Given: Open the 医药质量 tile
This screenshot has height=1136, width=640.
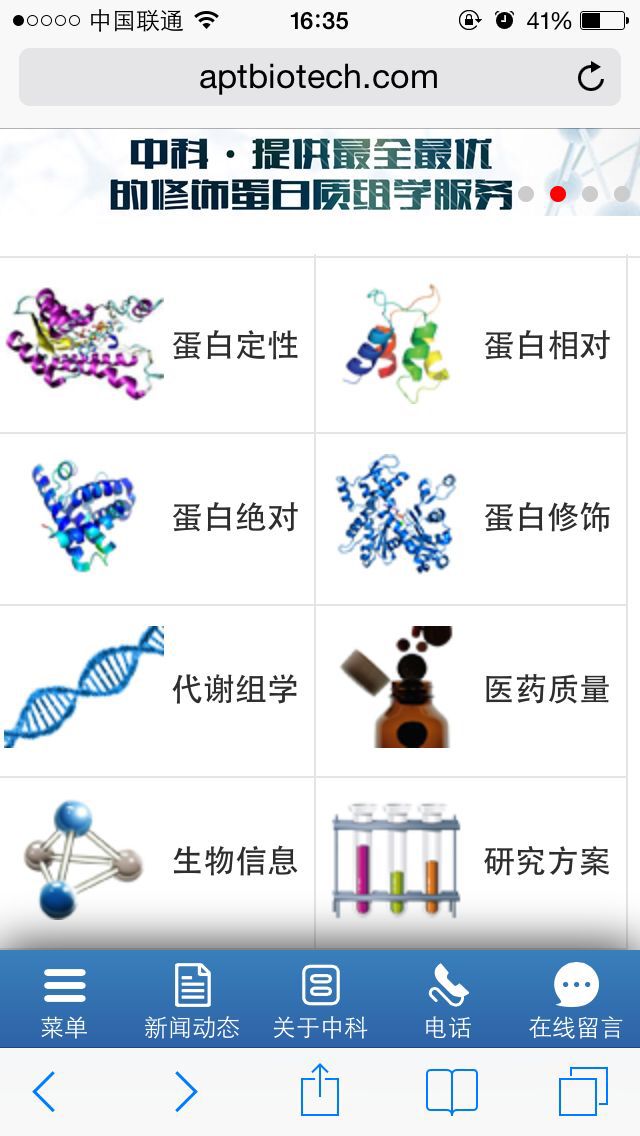Looking at the screenshot, I should (471, 690).
